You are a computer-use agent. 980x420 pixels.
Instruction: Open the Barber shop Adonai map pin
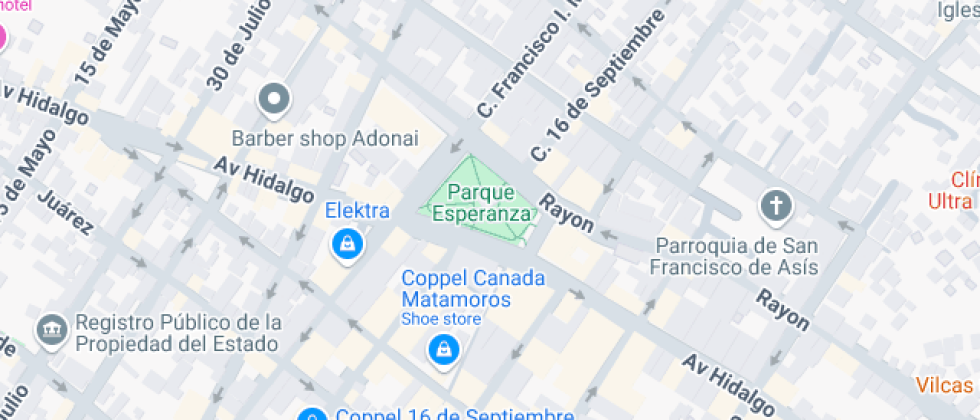[274, 101]
